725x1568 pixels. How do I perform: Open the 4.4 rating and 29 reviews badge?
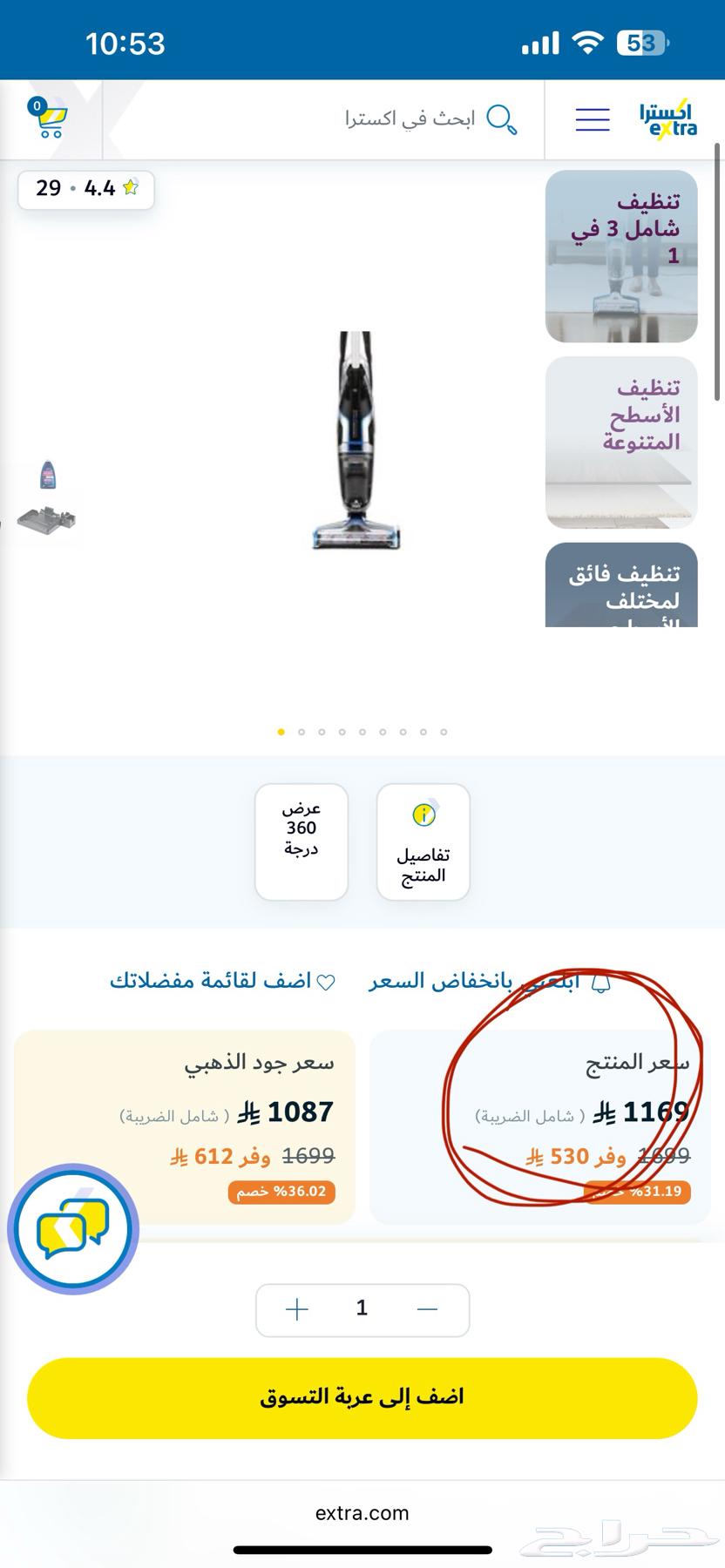coord(86,189)
